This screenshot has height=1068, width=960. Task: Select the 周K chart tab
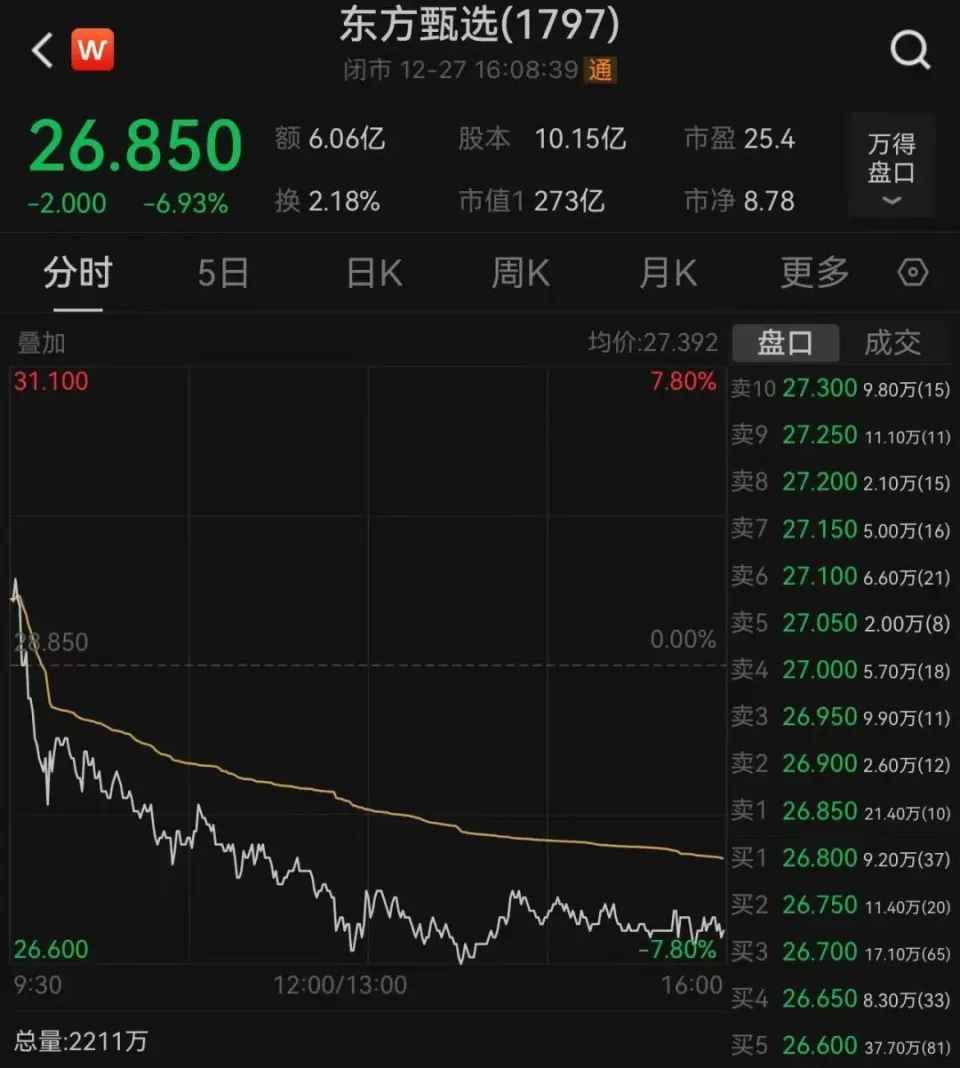520,273
